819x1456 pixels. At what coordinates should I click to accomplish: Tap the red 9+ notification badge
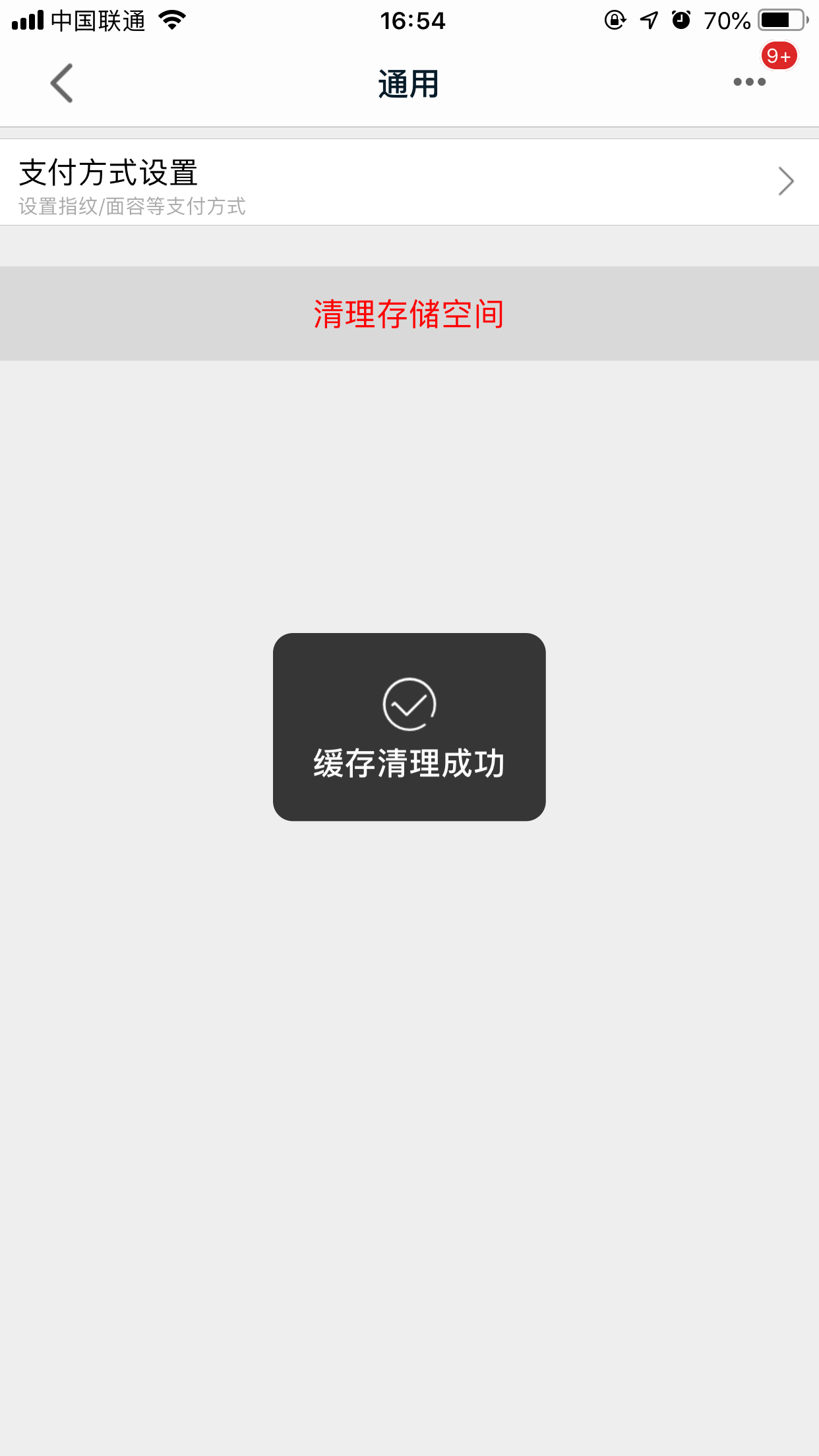(778, 56)
